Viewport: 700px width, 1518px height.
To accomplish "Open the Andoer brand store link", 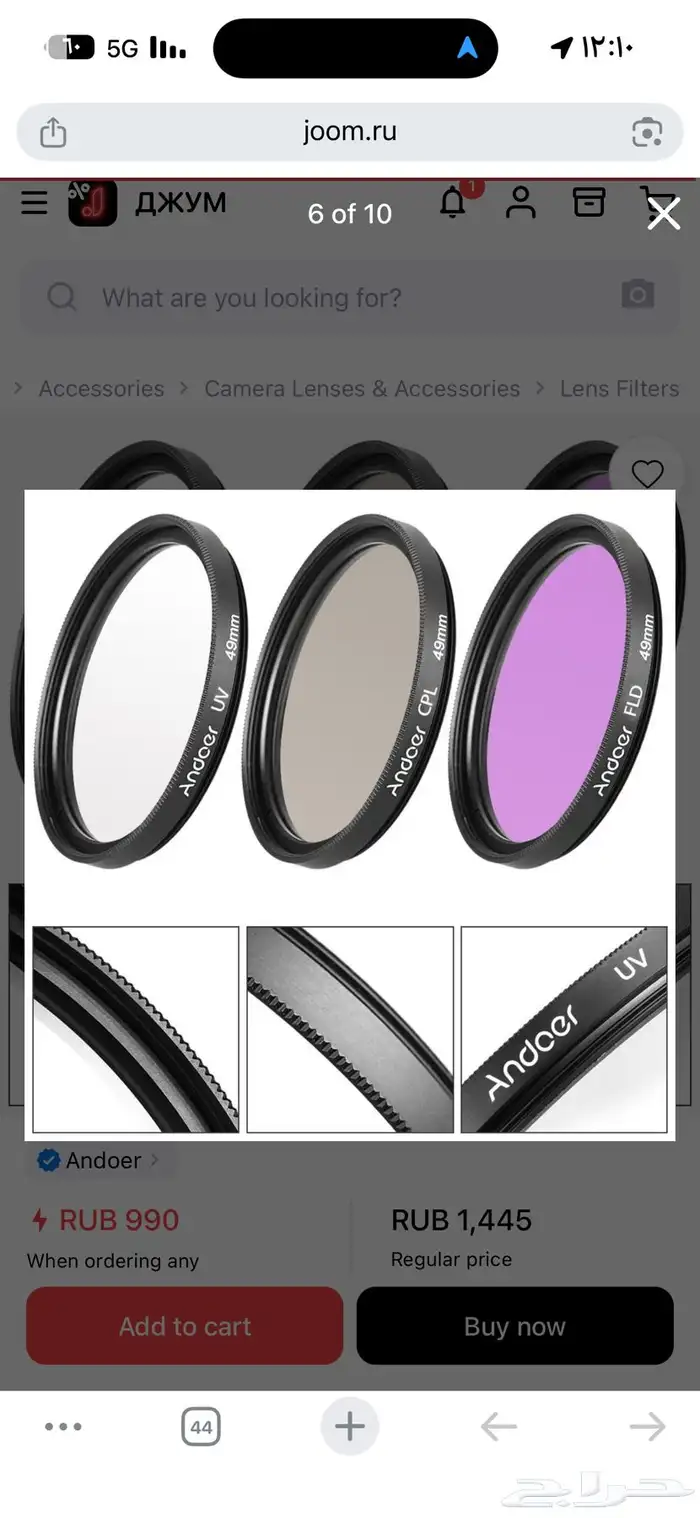I will pos(102,1161).
